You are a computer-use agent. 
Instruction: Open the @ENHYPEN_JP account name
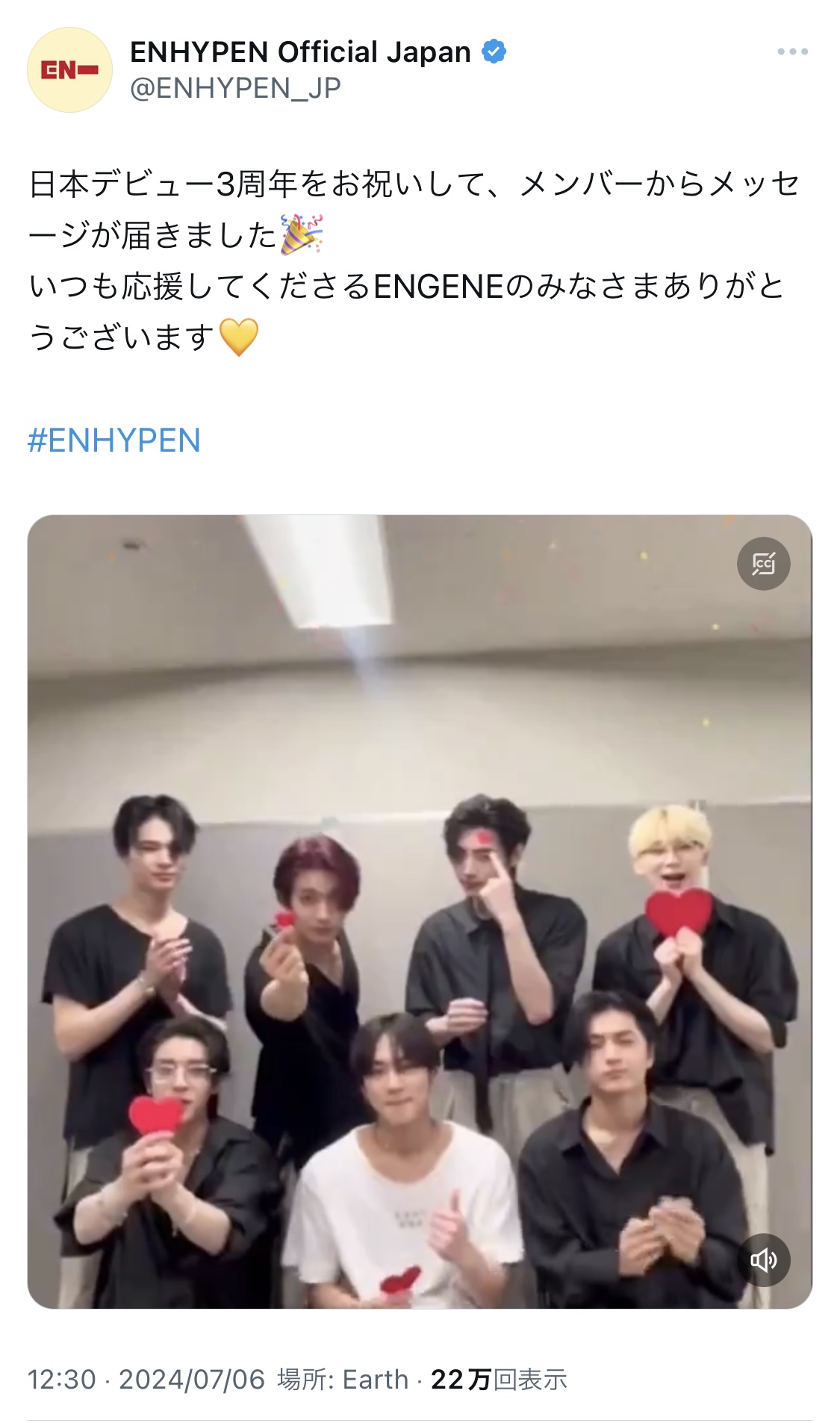[x=235, y=88]
